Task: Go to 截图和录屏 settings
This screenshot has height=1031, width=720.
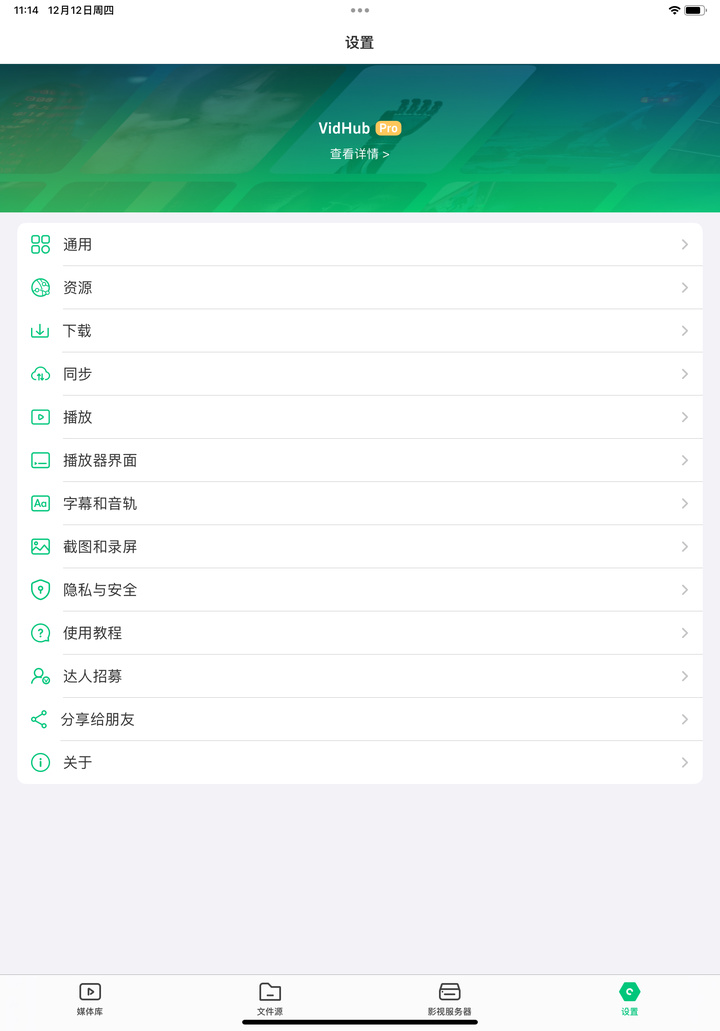Action: pyautogui.click(x=360, y=547)
